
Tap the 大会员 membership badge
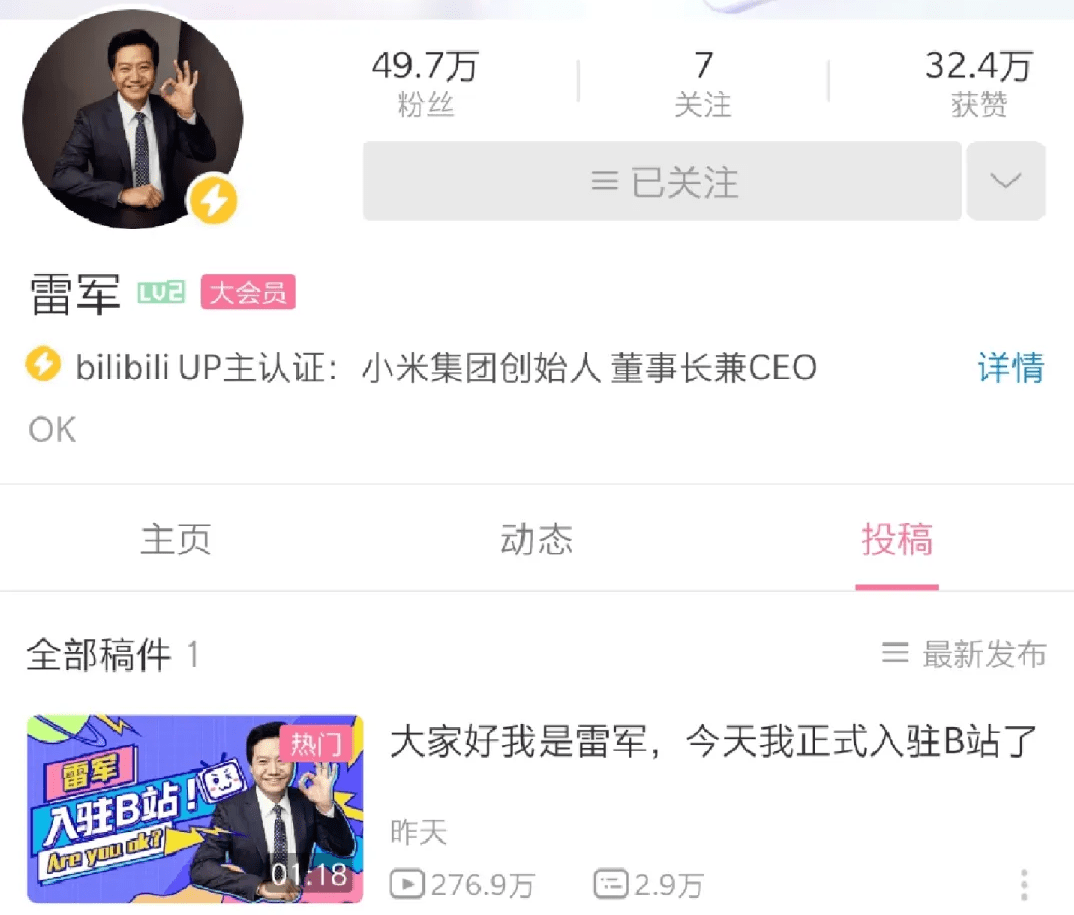click(x=248, y=293)
